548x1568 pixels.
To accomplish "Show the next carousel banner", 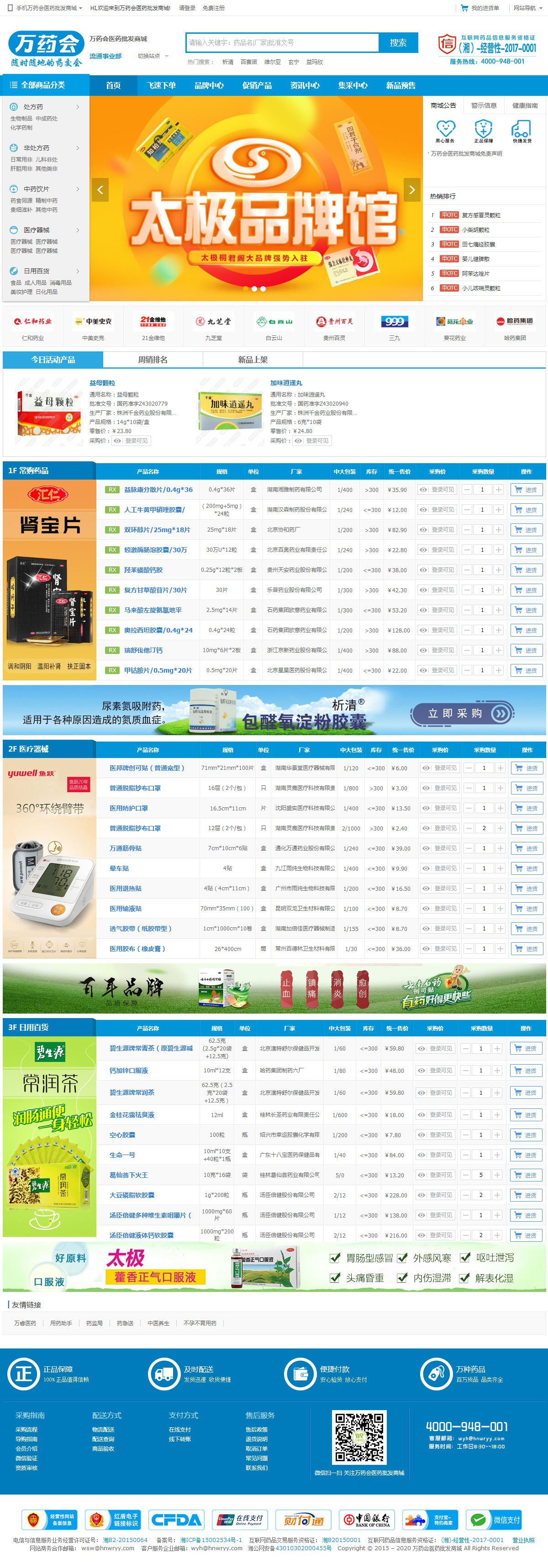I will pos(412,190).
